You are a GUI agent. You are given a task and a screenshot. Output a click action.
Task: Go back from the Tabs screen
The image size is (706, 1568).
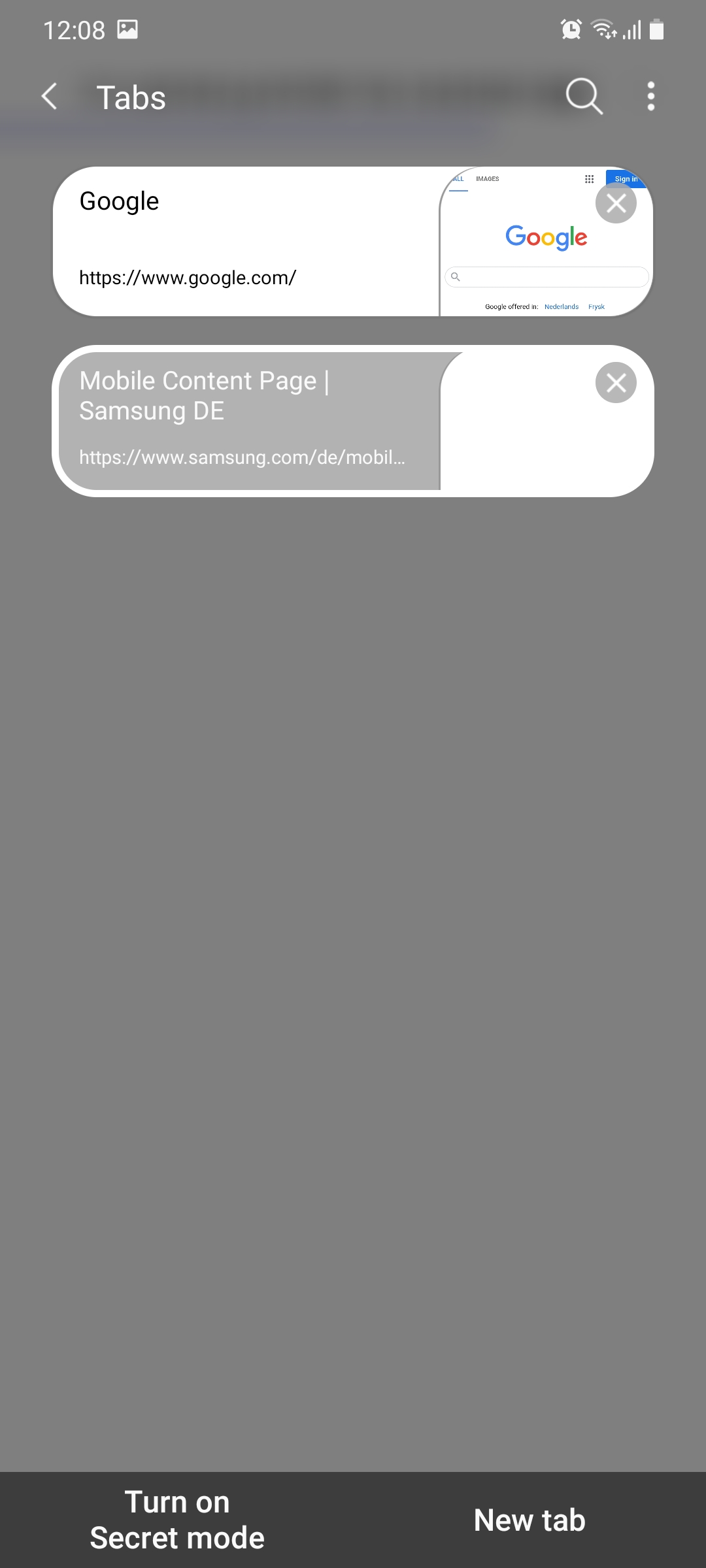pos(50,97)
